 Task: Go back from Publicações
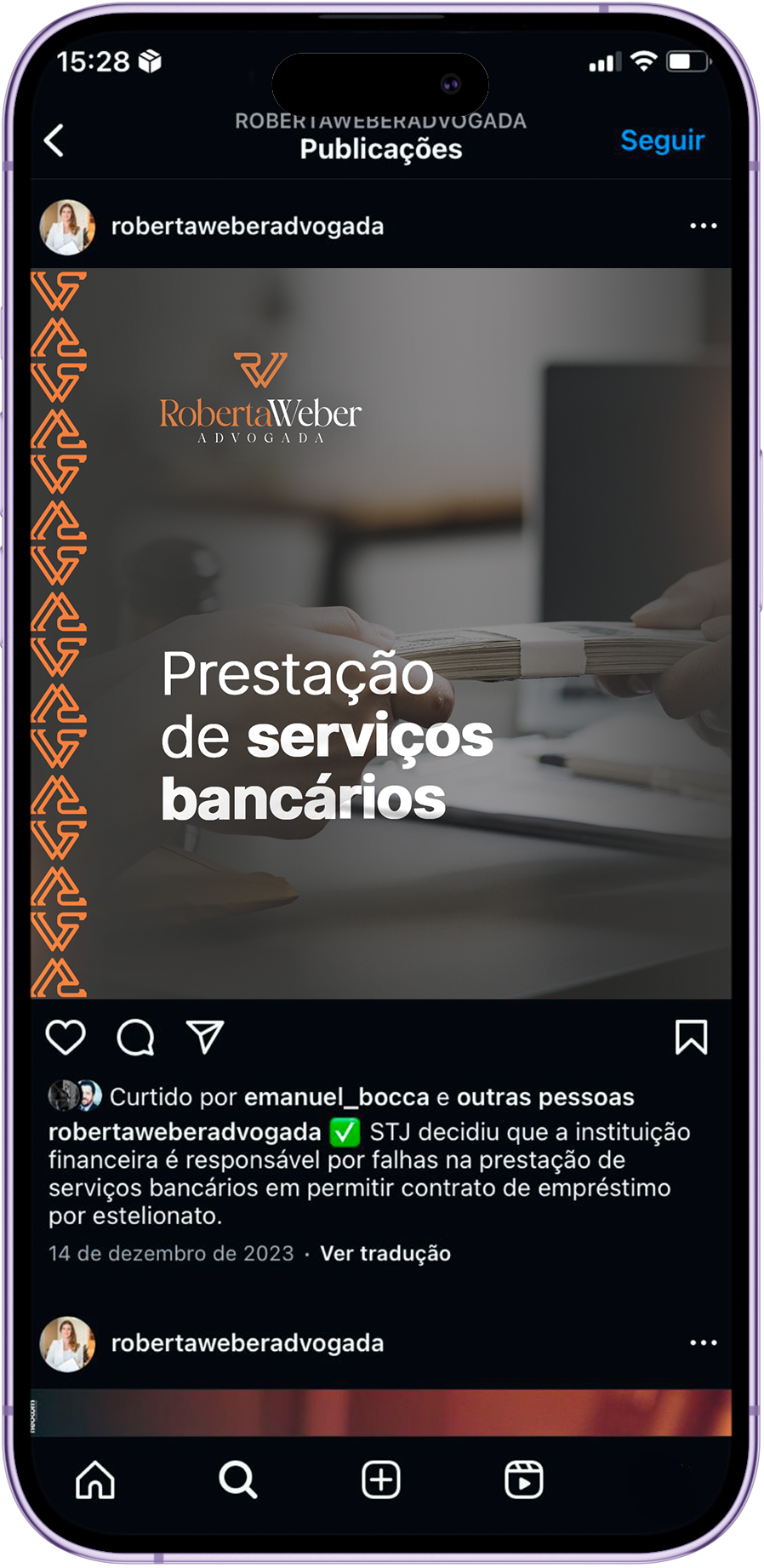[54, 140]
